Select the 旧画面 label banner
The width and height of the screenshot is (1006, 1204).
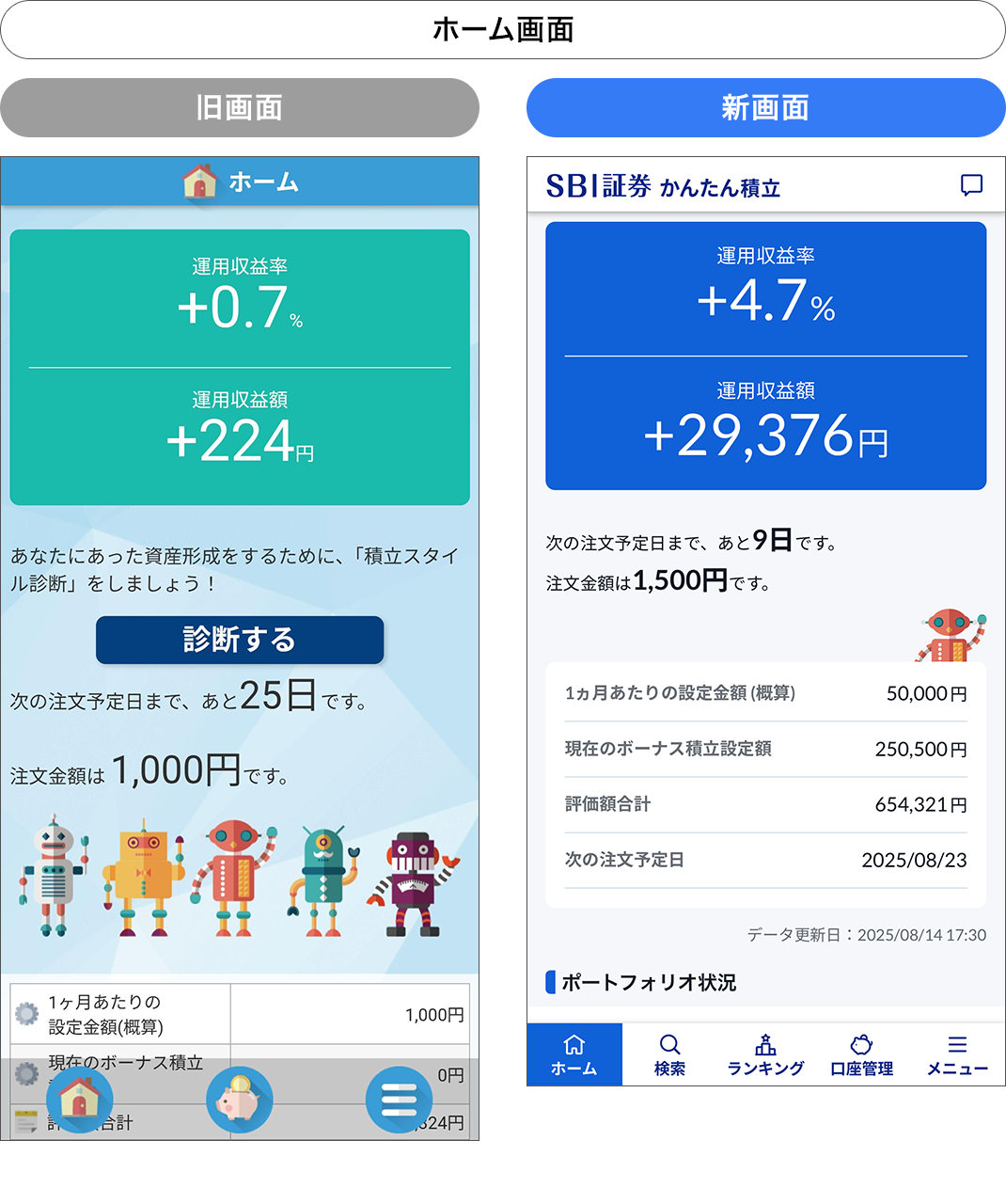(x=240, y=107)
